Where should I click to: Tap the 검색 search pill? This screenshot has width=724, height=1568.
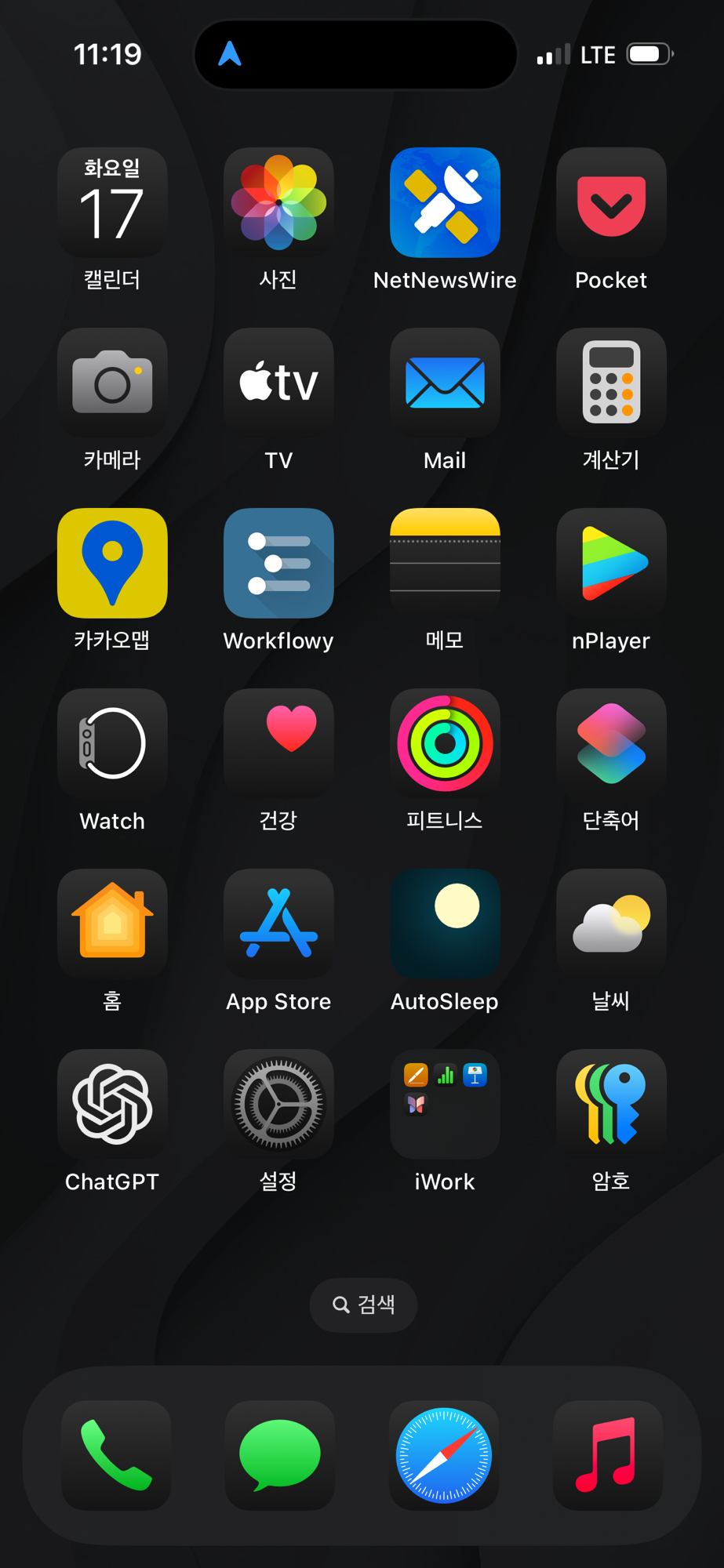pos(363,1305)
